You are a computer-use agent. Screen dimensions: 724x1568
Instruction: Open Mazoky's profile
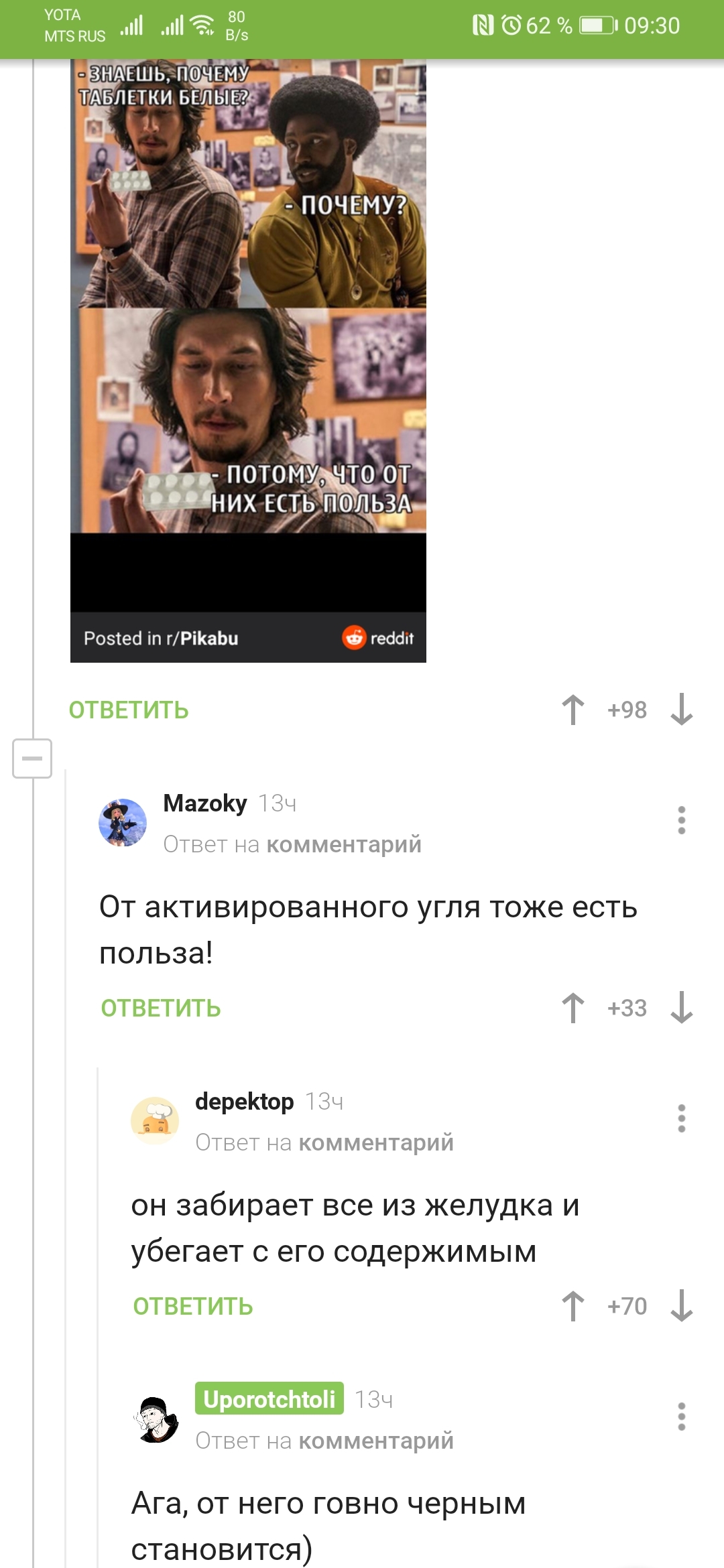coord(205,803)
